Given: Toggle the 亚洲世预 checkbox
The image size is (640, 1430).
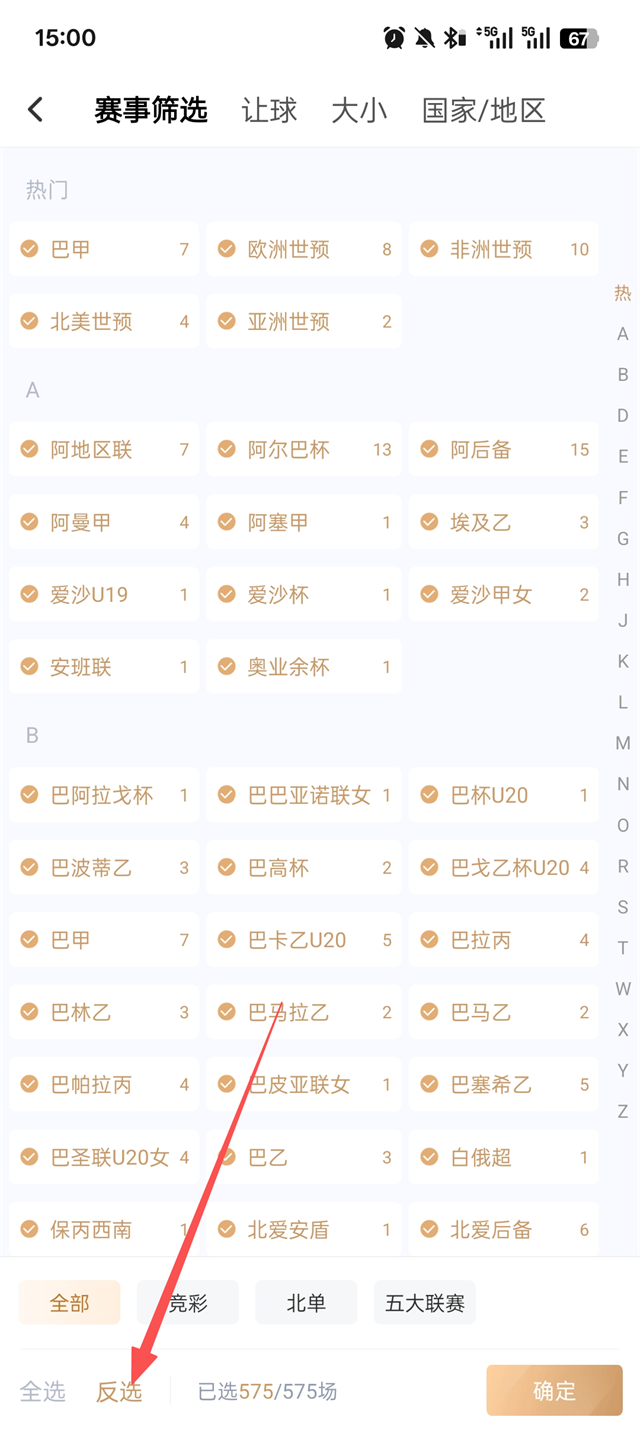Looking at the screenshot, I should pyautogui.click(x=303, y=322).
